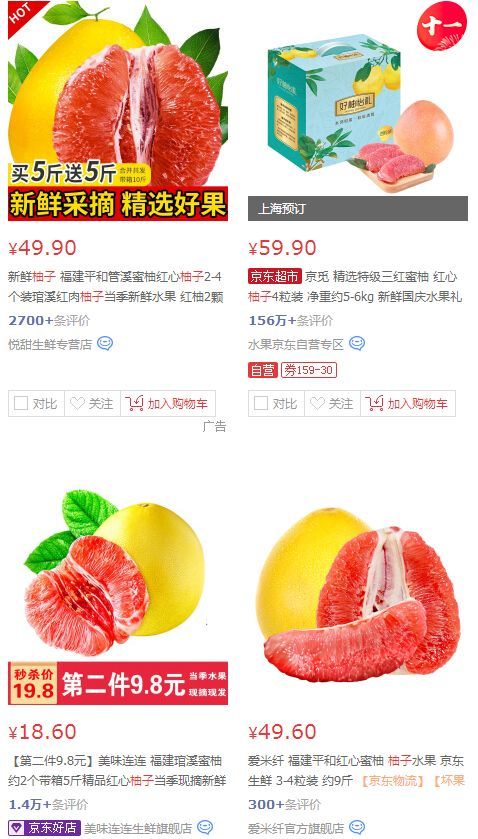Open the 新鲜柚子 福建平和管溪蜜柚 product title

[x=115, y=287]
